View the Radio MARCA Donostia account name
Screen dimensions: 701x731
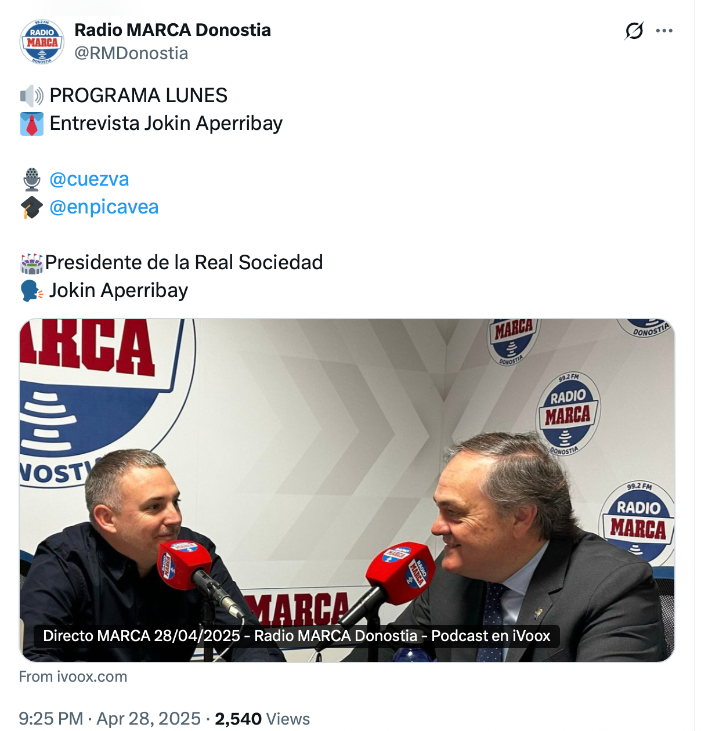(172, 30)
